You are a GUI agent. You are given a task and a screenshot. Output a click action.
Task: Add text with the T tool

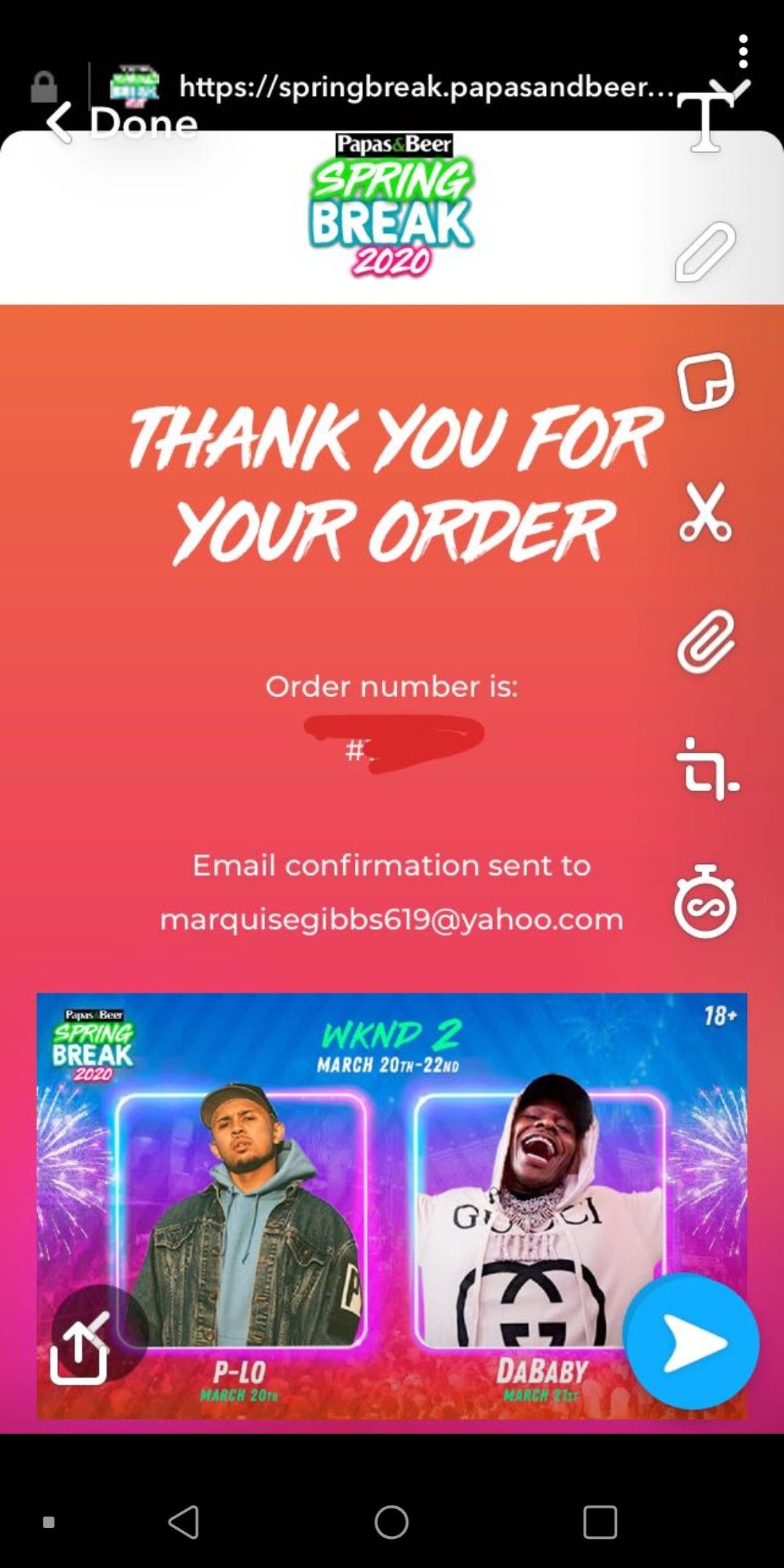[705, 122]
